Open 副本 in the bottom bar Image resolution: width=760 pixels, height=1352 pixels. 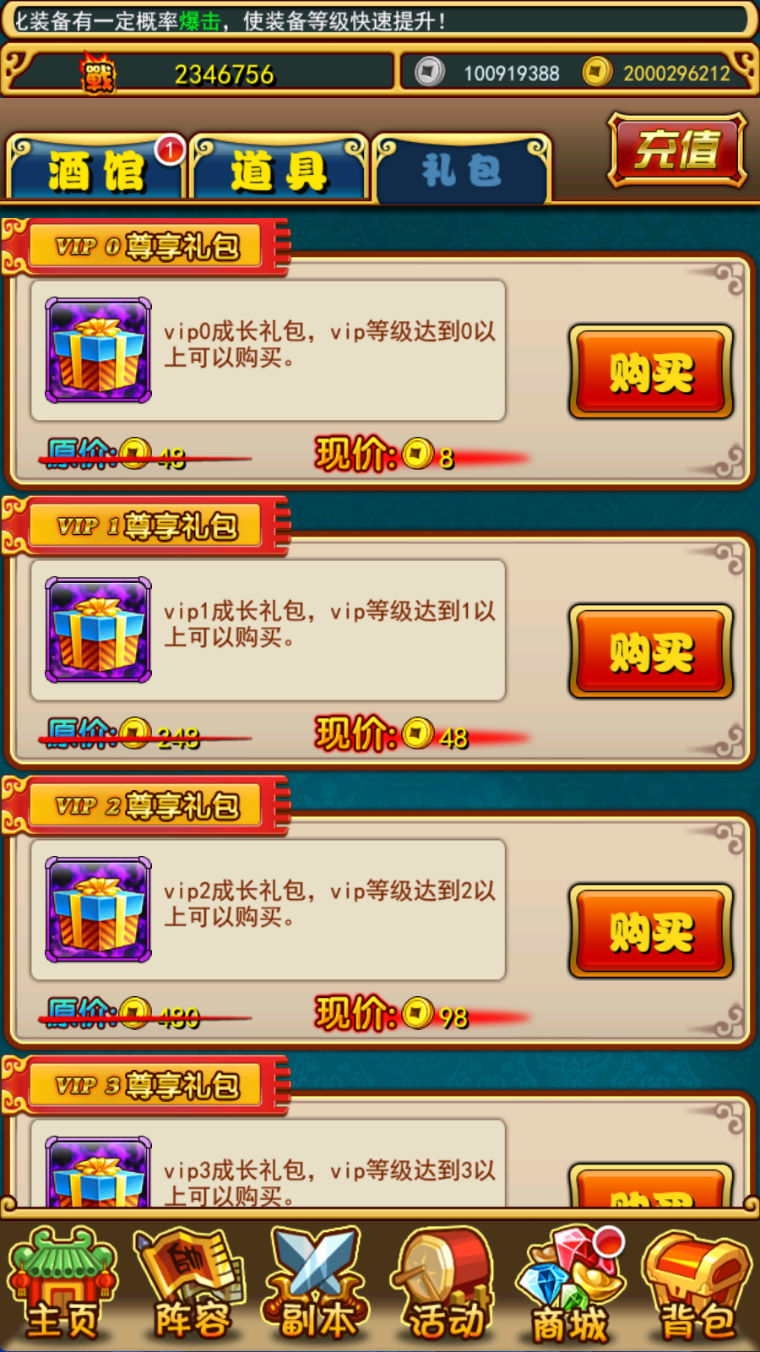(317, 1287)
